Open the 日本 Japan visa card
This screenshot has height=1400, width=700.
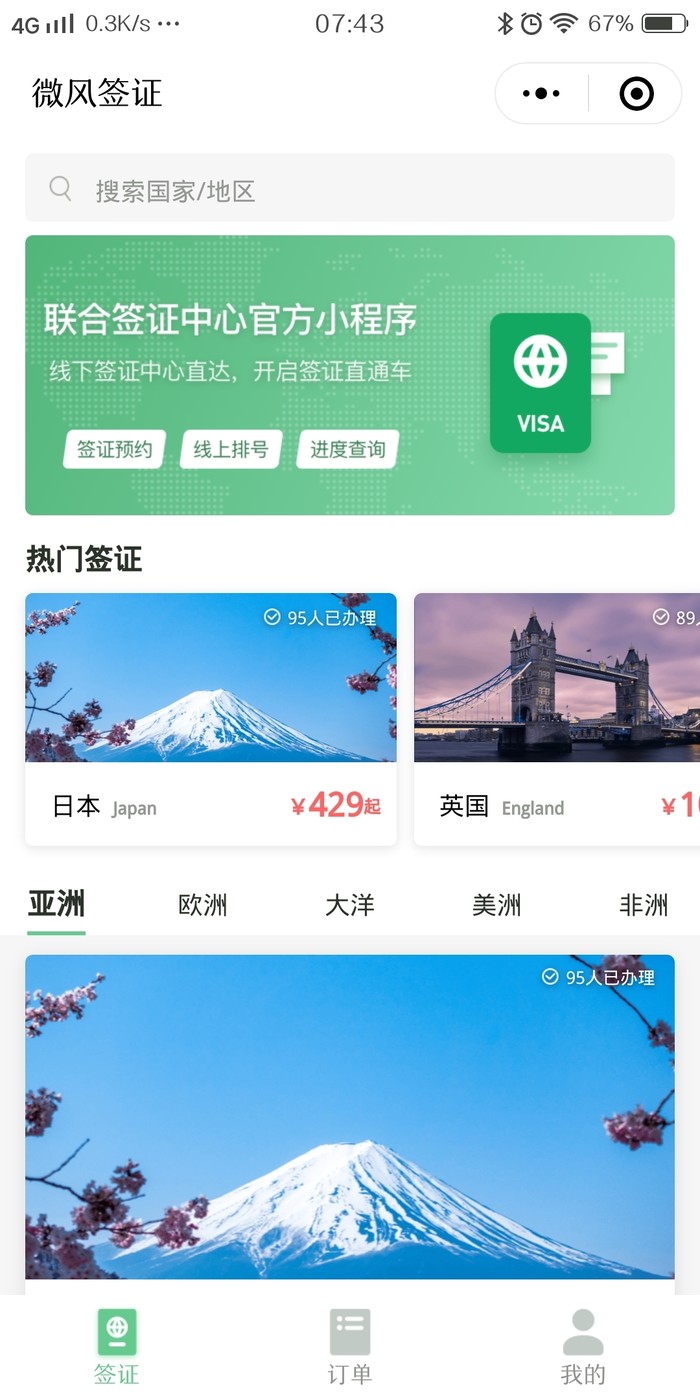[211, 718]
